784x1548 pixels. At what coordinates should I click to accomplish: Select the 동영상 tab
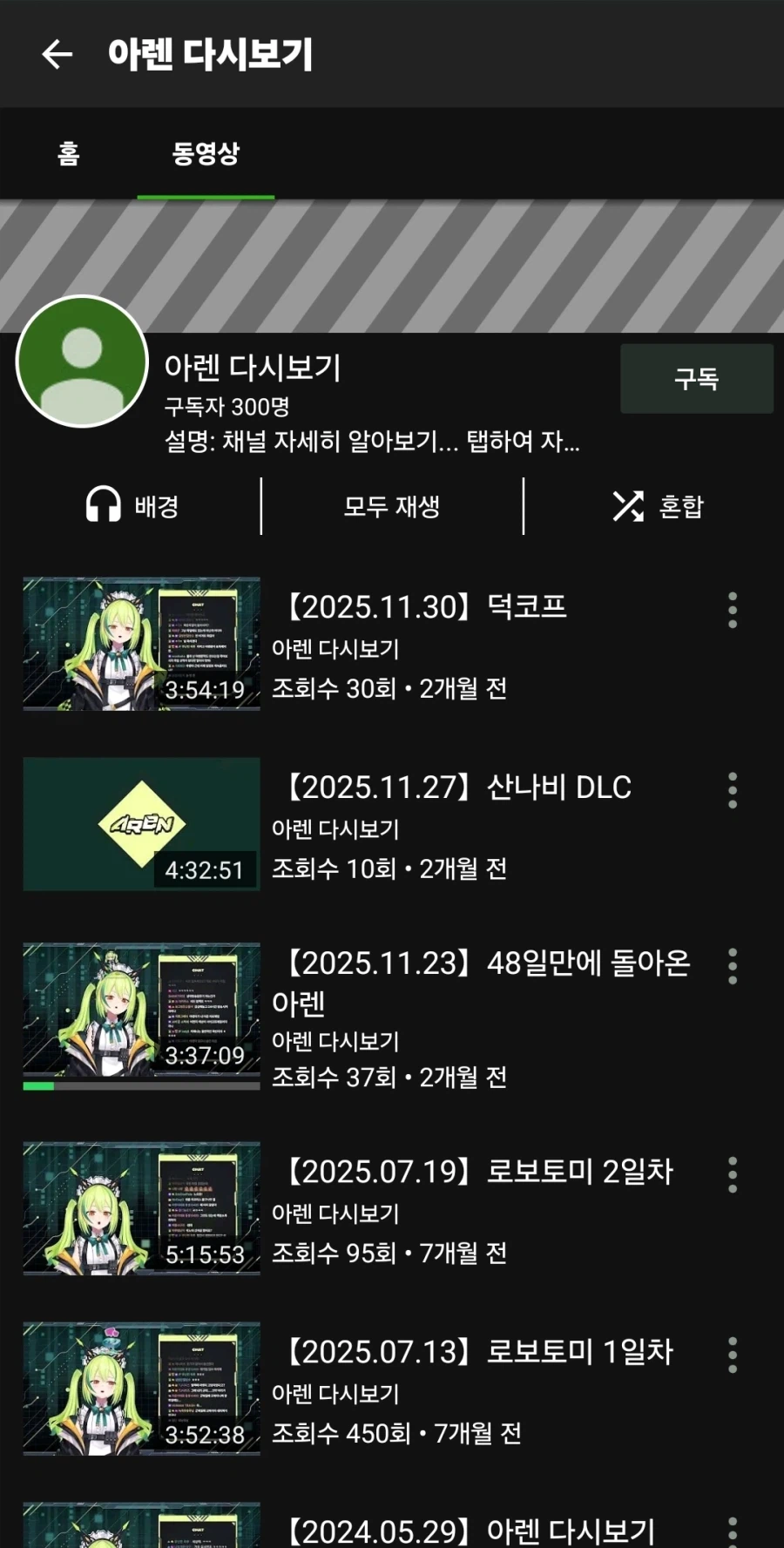(206, 154)
